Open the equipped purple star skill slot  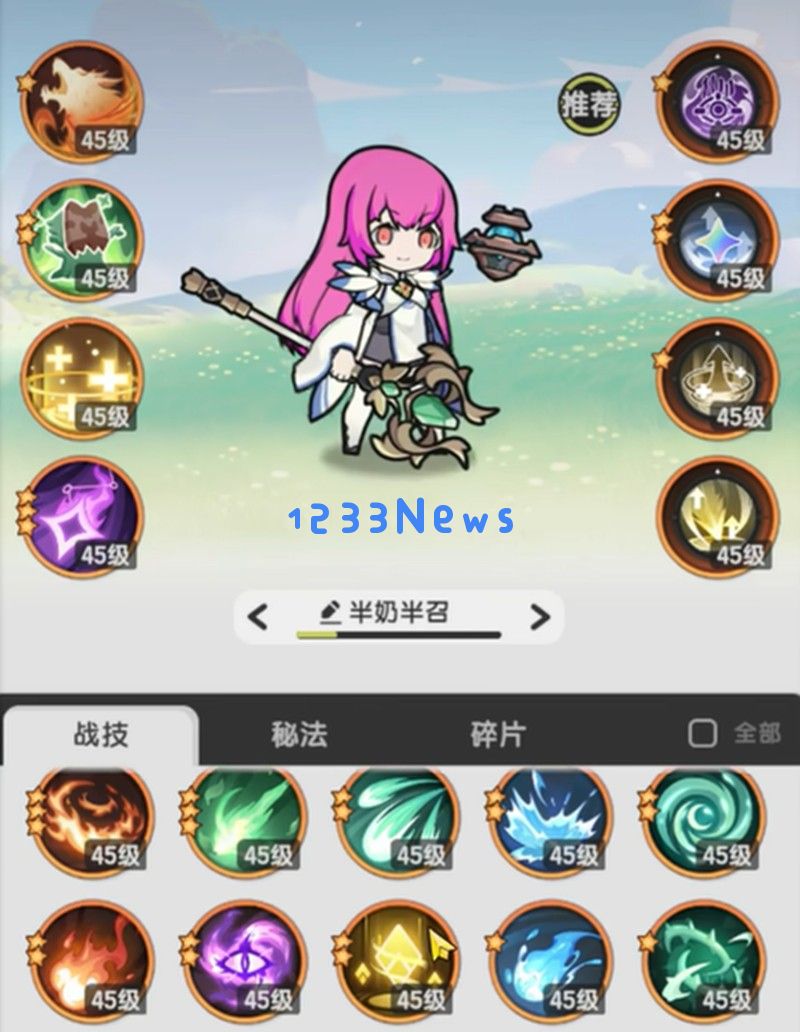(82, 517)
